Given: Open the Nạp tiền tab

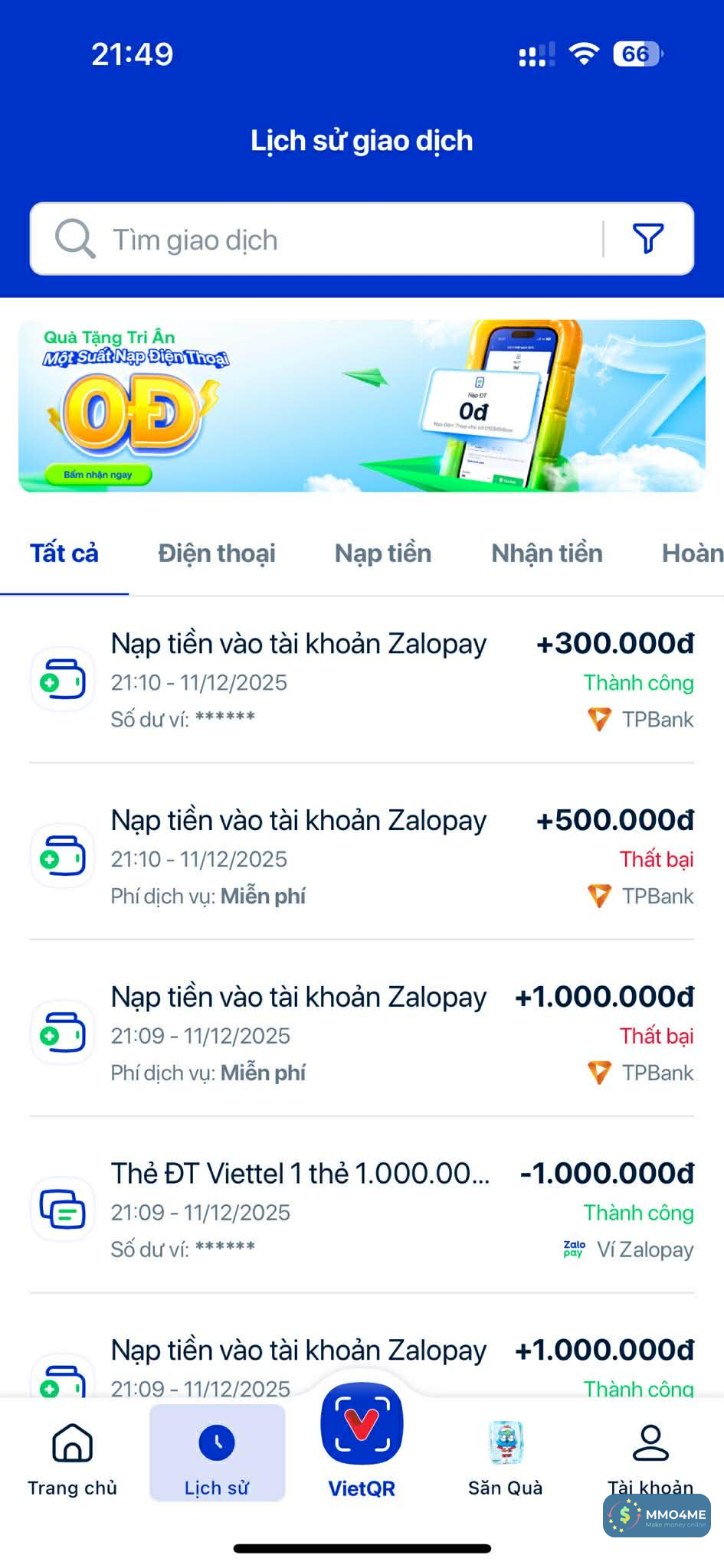Looking at the screenshot, I should 383,553.
